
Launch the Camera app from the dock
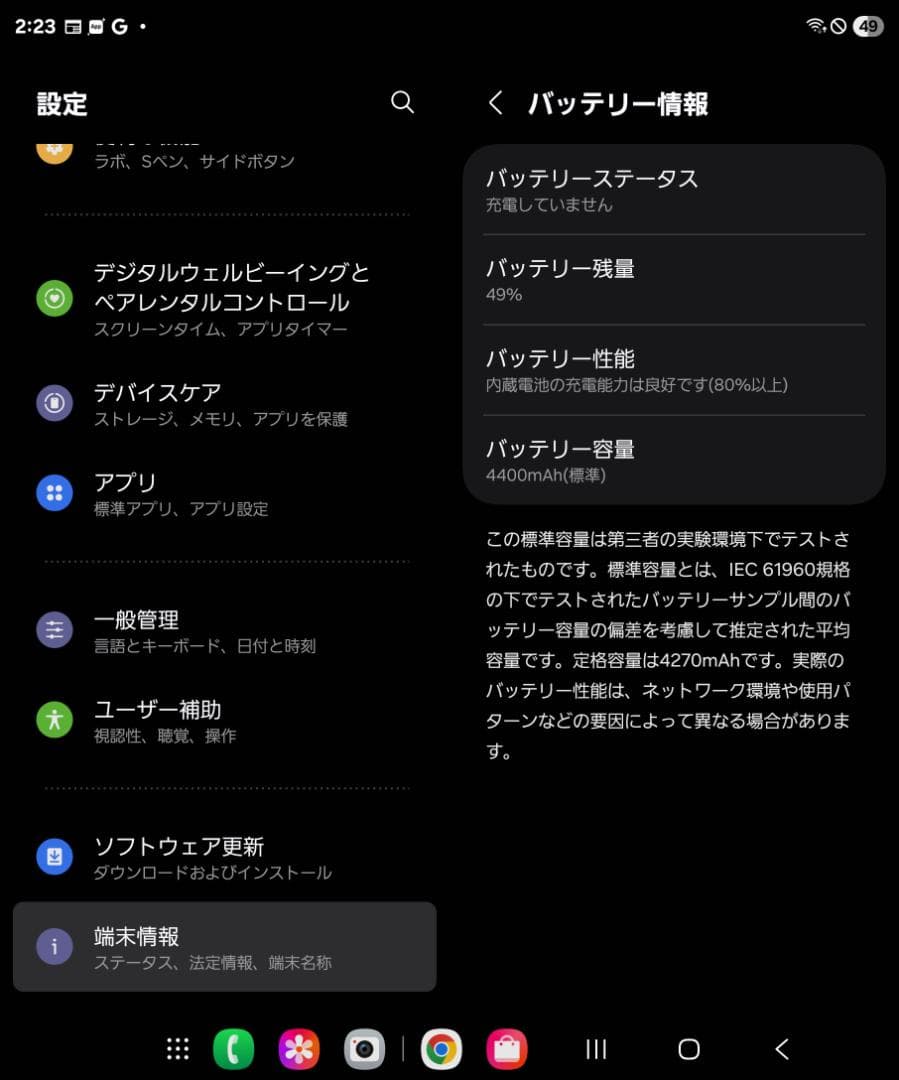tap(362, 1049)
